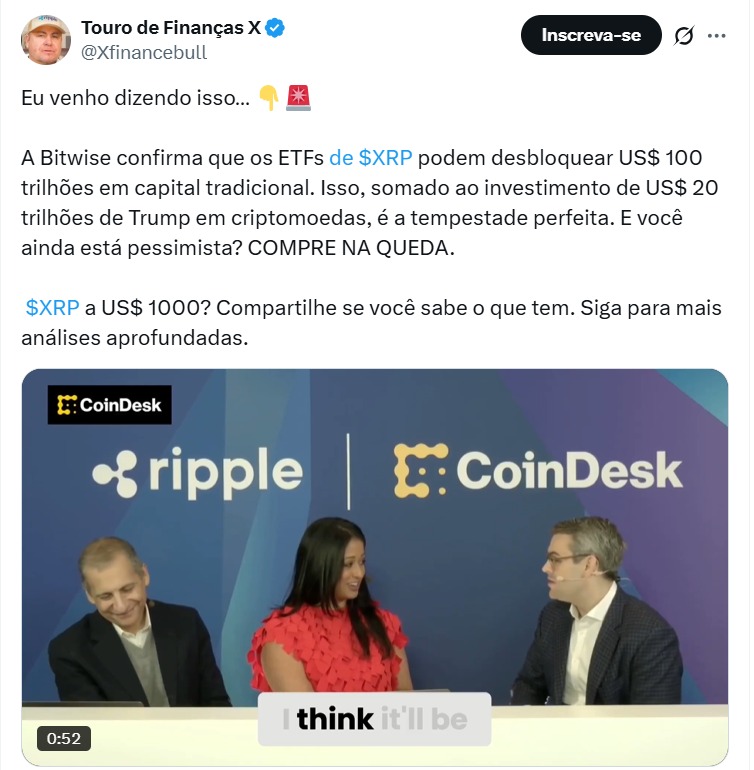The image size is (754, 770).
Task: Click the video caption text overlay
Action: pyautogui.click(x=373, y=718)
